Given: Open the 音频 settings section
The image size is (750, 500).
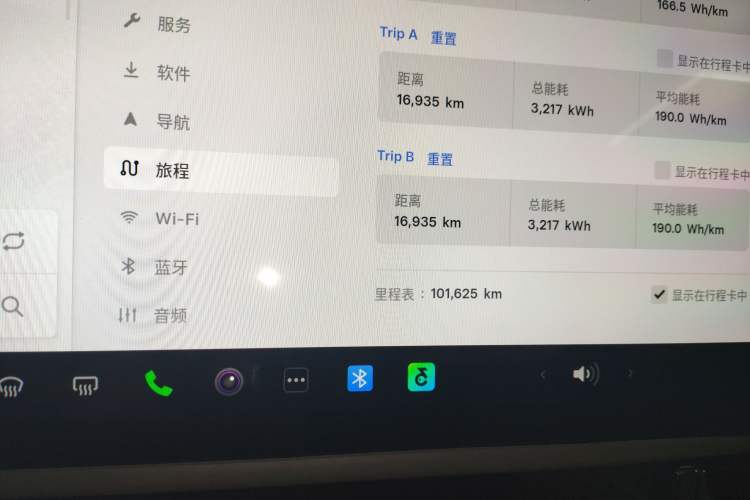Looking at the screenshot, I should [x=170, y=316].
